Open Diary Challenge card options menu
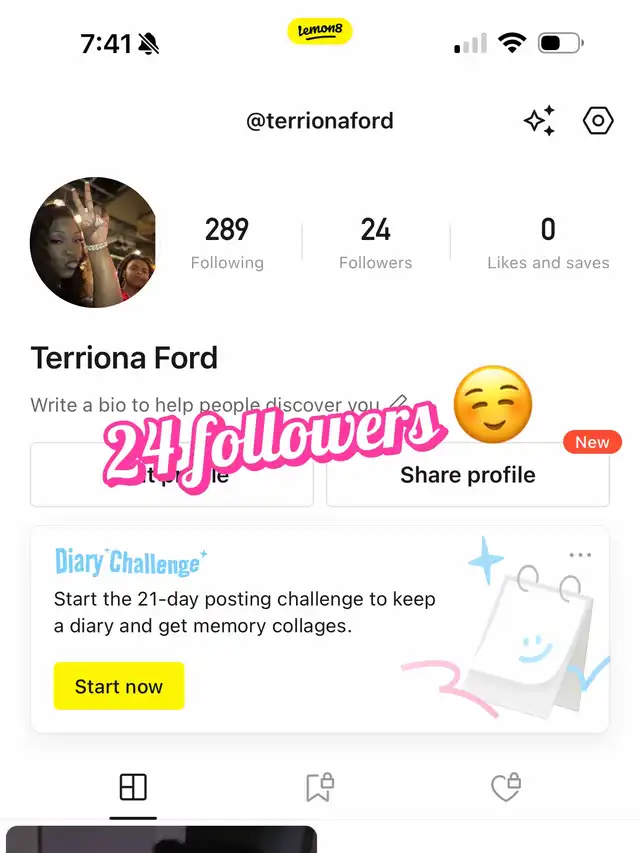The image size is (640, 853). coord(580,555)
